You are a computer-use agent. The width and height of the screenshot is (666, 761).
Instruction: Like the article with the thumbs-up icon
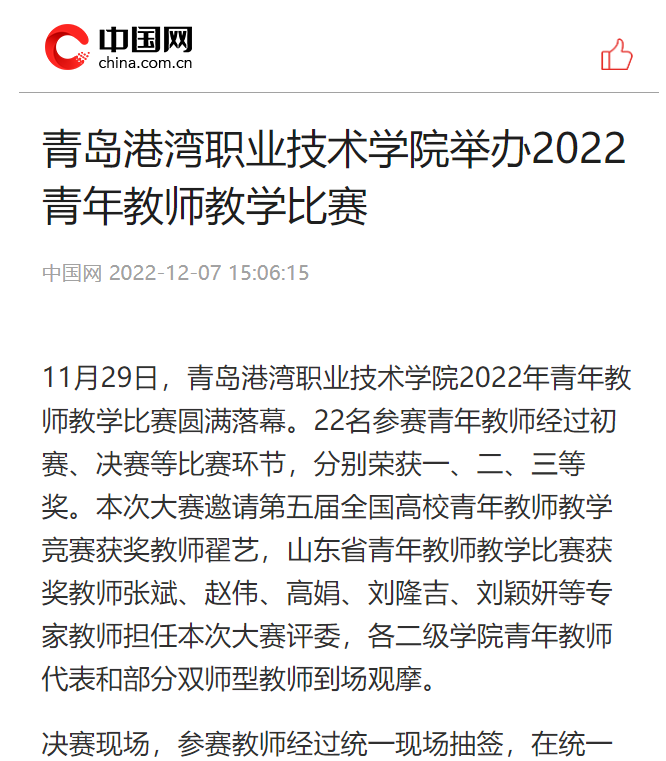(x=616, y=54)
